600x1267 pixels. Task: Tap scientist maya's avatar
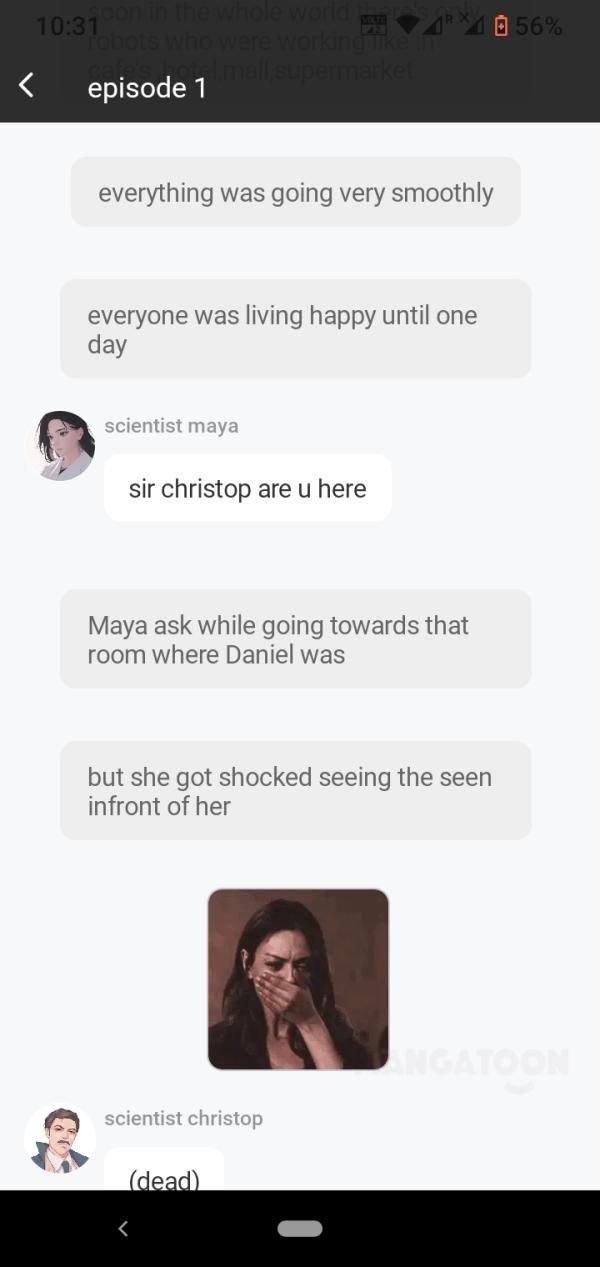tap(61, 445)
